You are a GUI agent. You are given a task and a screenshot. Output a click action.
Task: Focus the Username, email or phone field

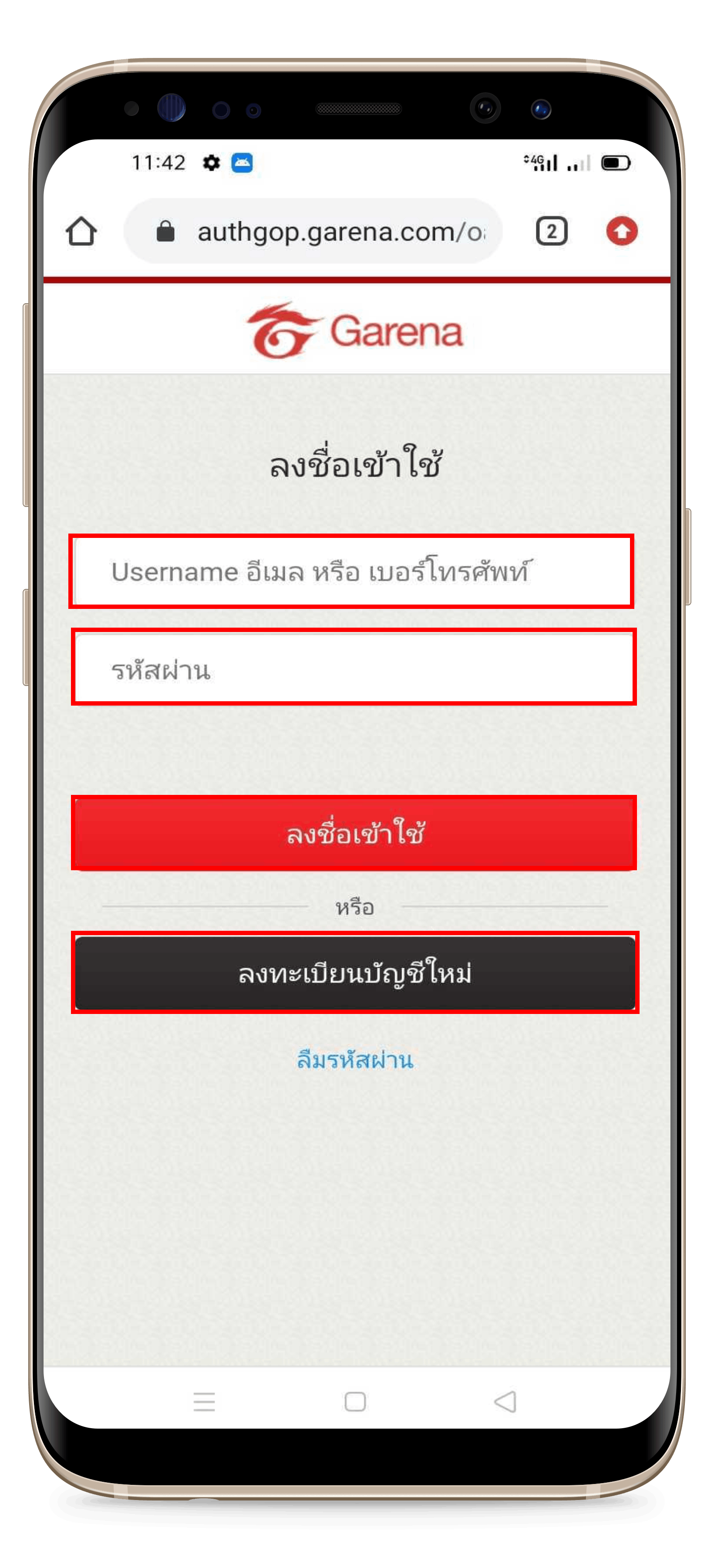tap(351, 571)
